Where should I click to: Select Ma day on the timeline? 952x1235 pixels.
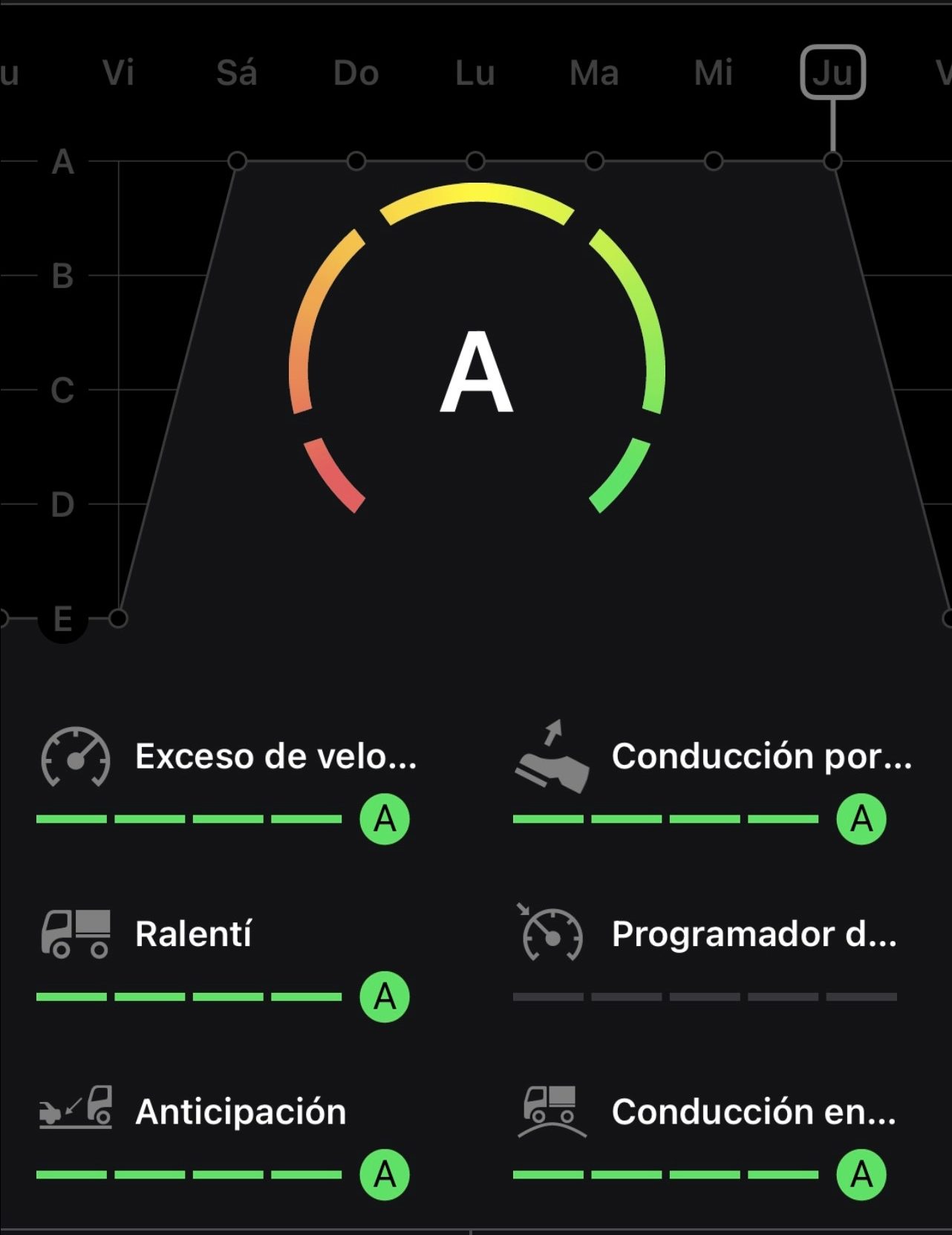pyautogui.click(x=594, y=73)
